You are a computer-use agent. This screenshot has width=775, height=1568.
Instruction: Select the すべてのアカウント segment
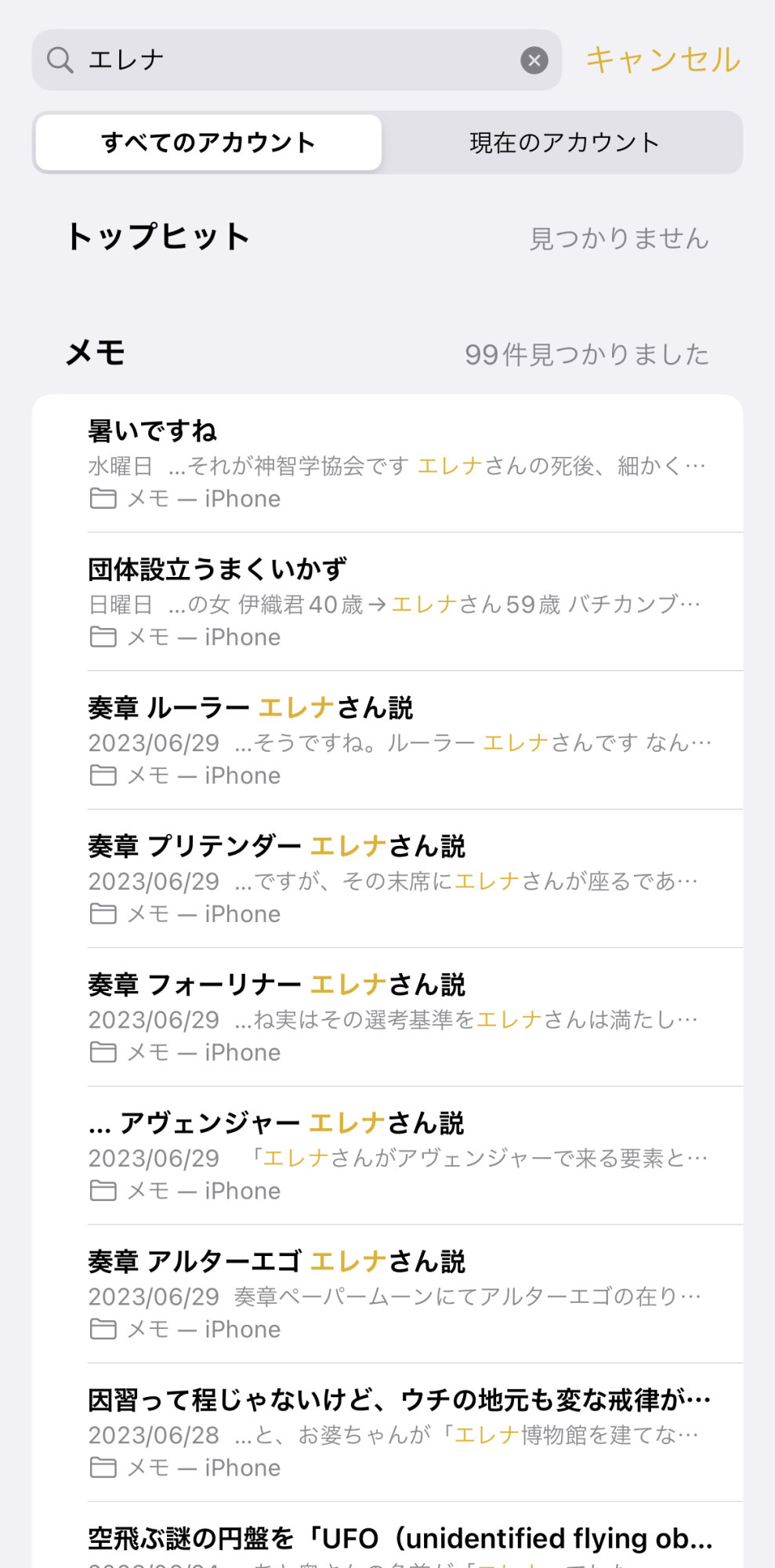pyautogui.click(x=208, y=143)
